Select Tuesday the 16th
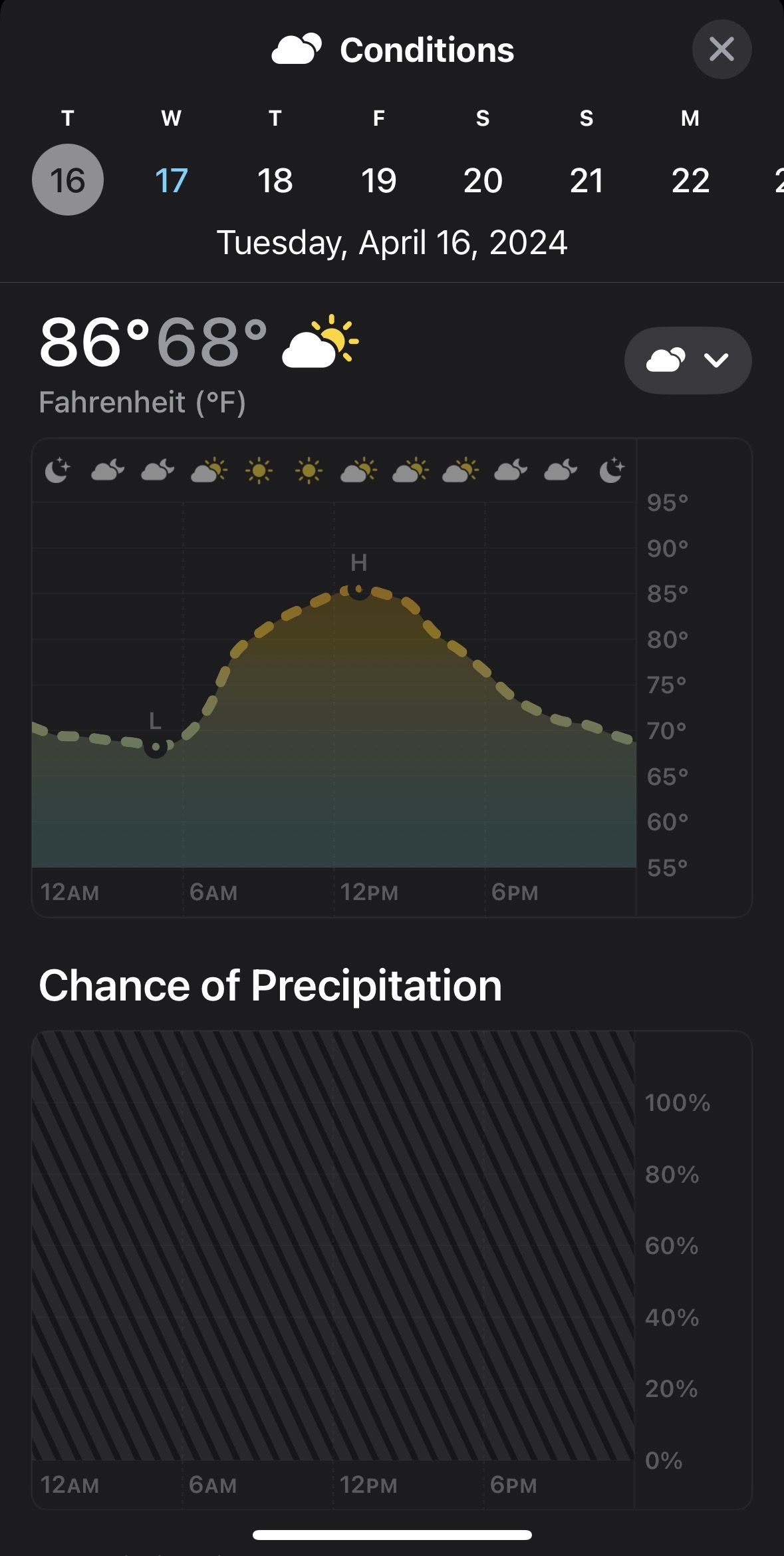784x1556 pixels. pyautogui.click(x=68, y=180)
